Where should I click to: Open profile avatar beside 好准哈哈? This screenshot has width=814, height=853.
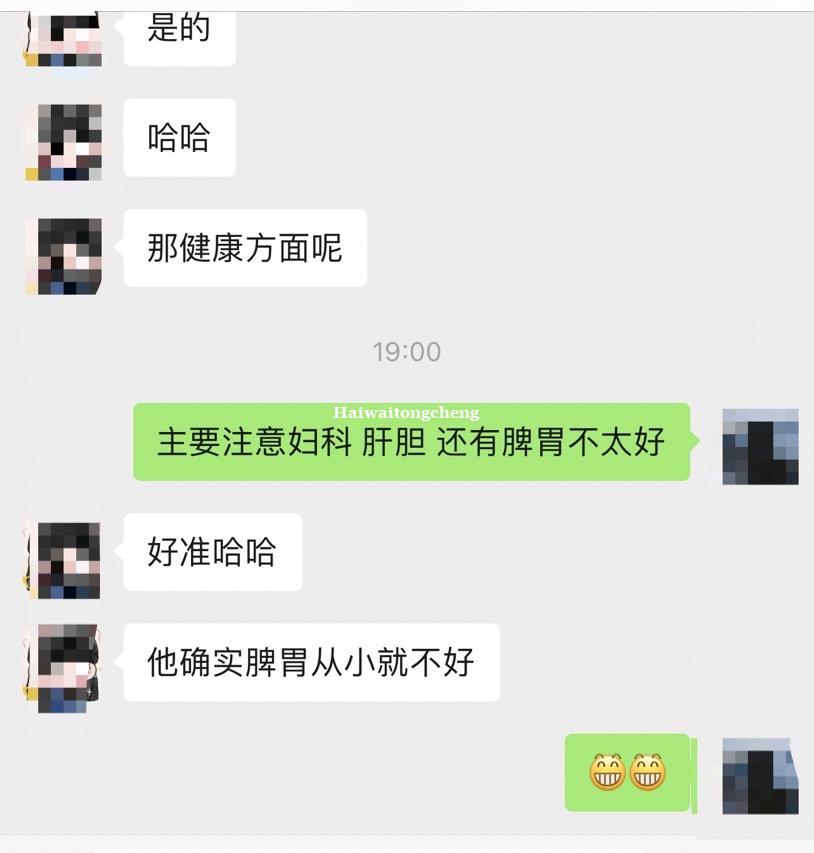point(64,560)
